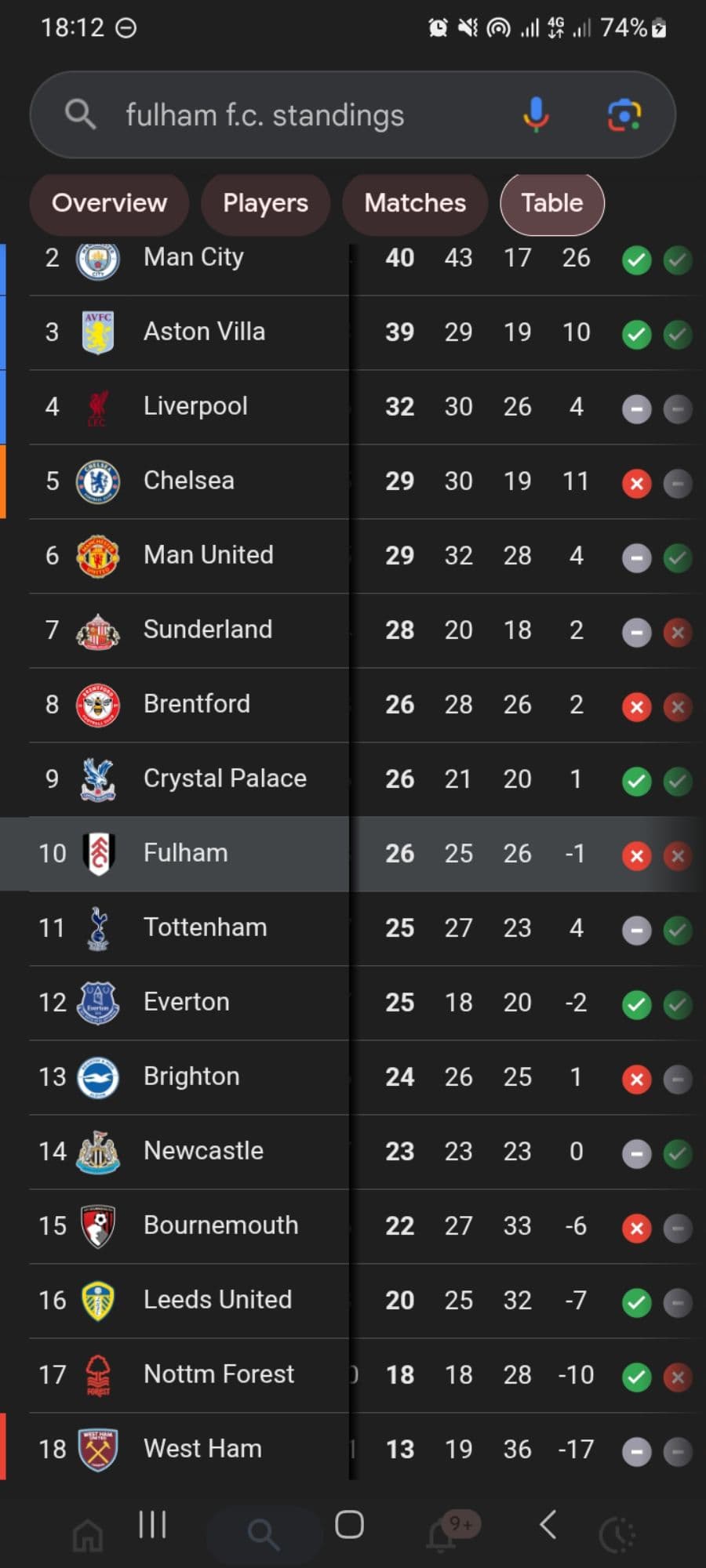
Task: Open the Man City row
Action: [194, 257]
